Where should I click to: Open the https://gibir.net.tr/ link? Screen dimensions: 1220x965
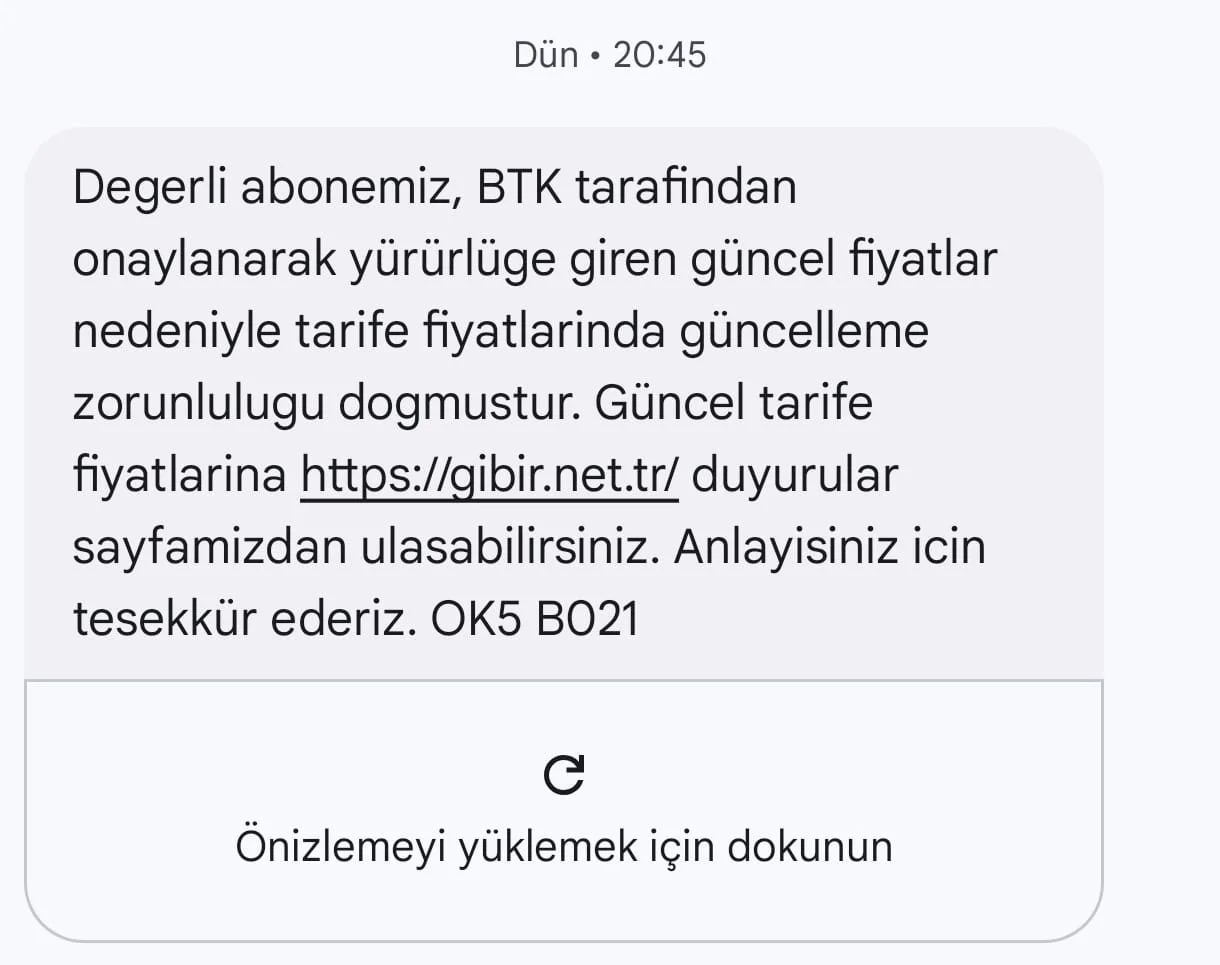(489, 475)
